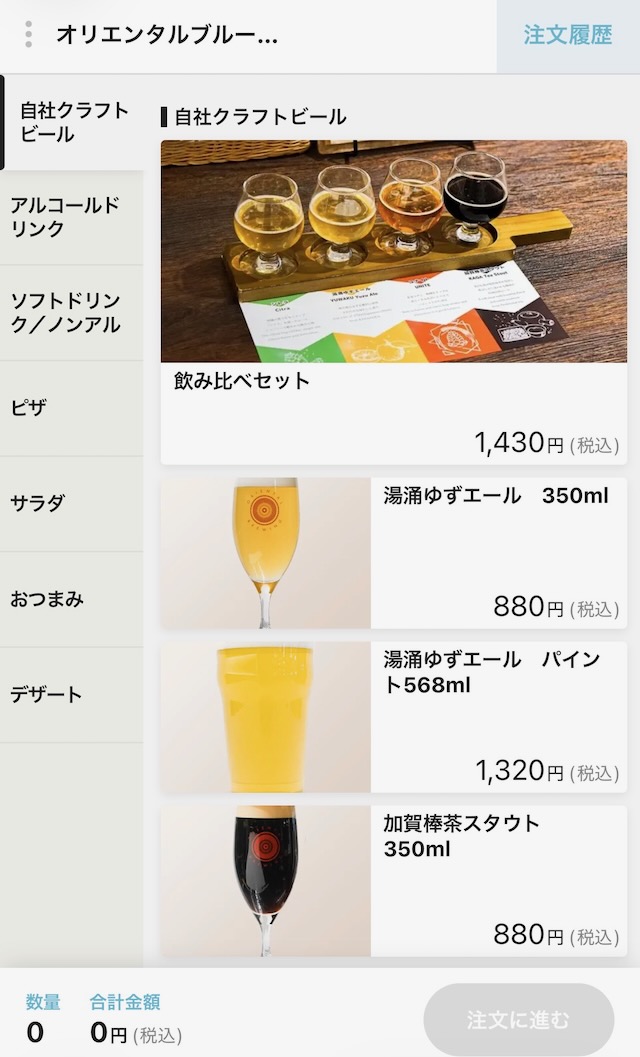The height and width of the screenshot is (1057, 640).
Task: Switch to アルコールドリンク category
Action: click(x=72, y=217)
